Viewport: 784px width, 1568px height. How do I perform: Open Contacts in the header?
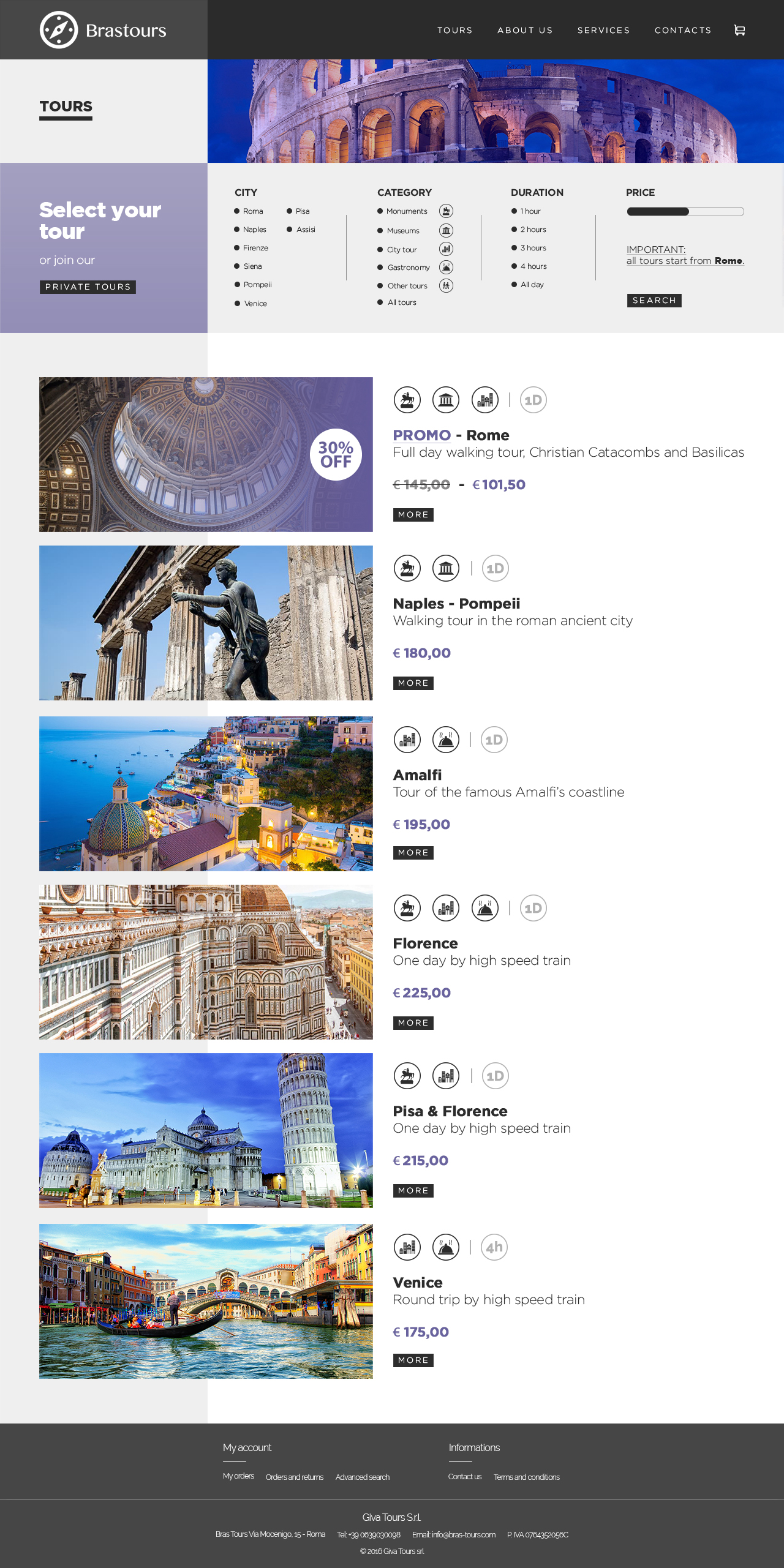tap(683, 30)
